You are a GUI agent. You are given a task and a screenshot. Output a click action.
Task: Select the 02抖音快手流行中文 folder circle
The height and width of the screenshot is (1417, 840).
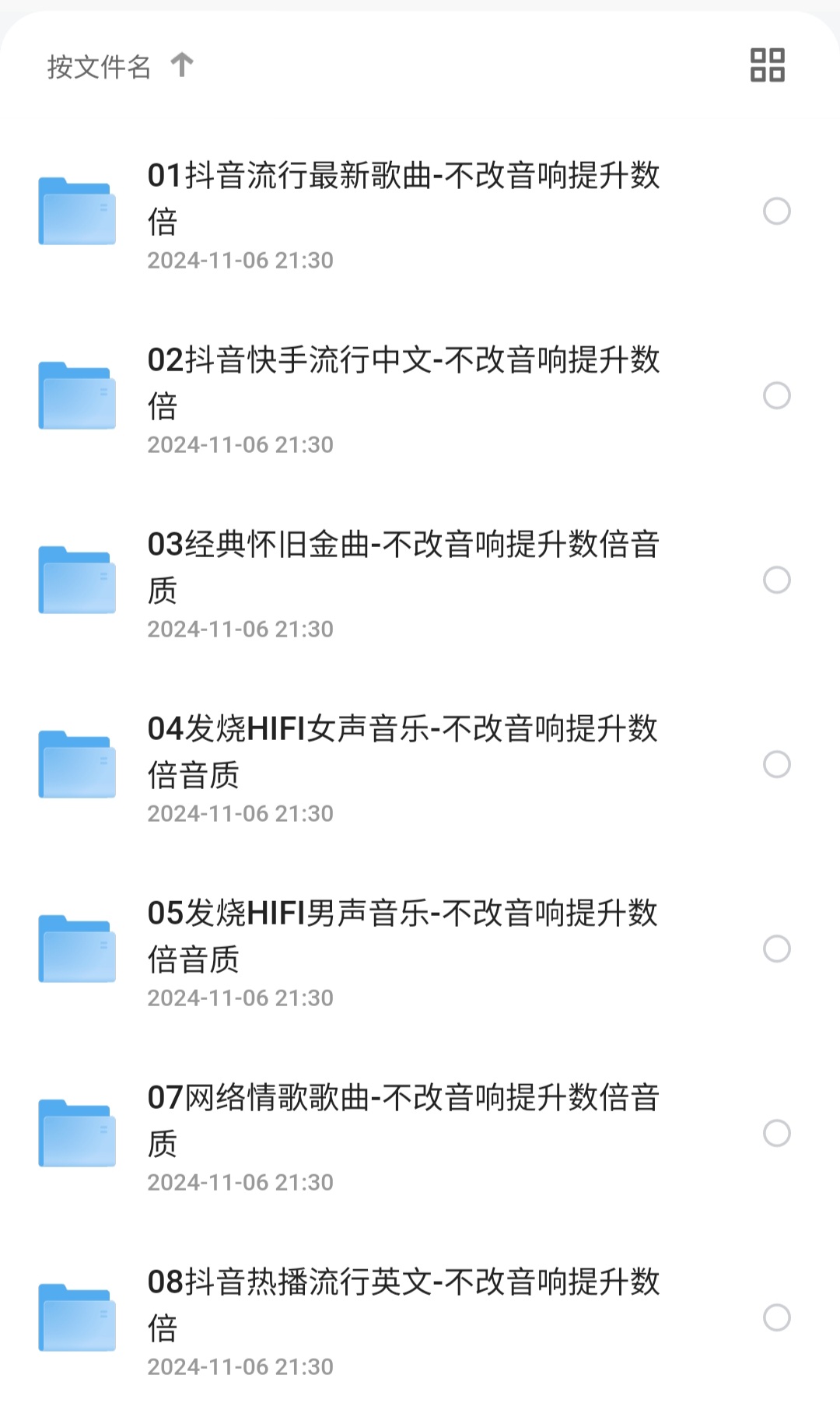[777, 396]
